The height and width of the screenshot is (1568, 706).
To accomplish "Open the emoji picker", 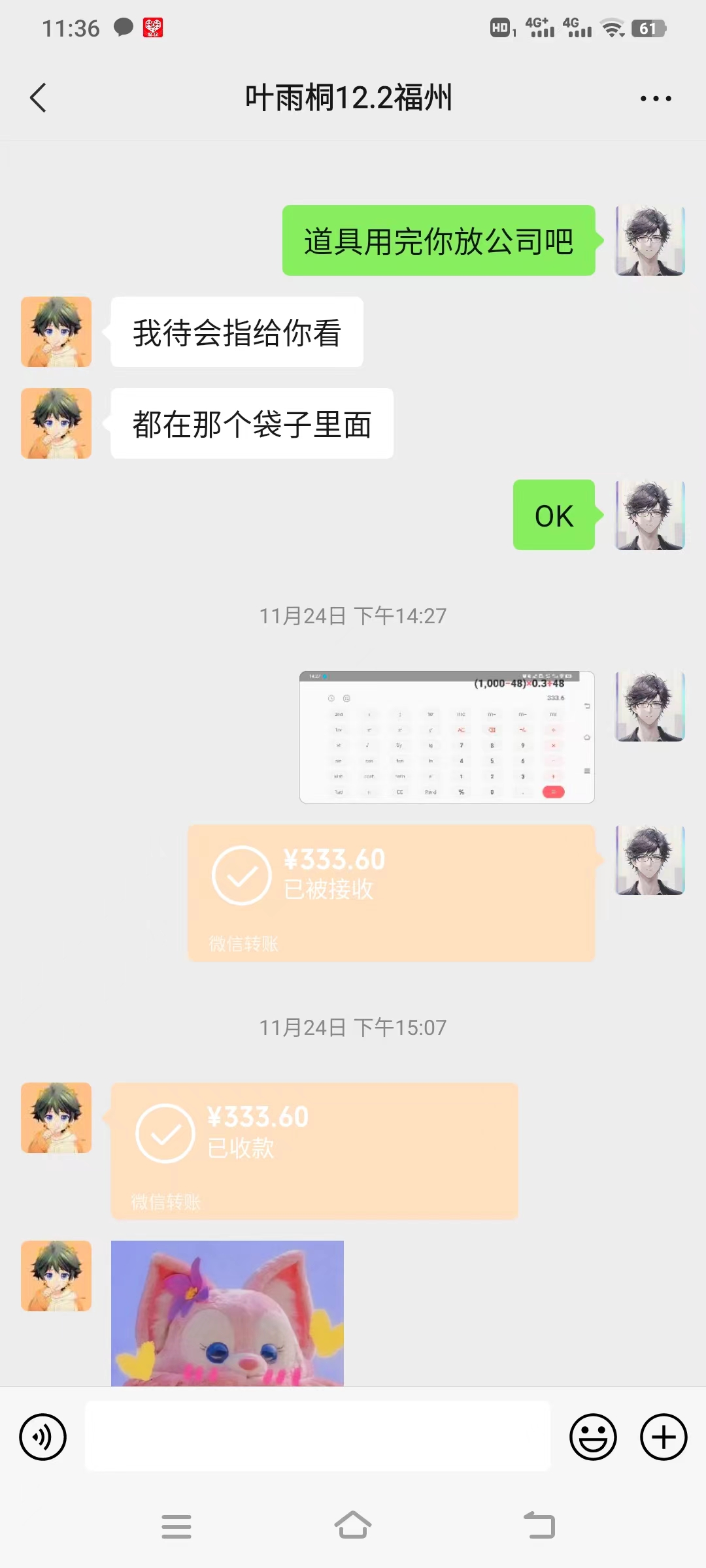I will click(x=593, y=1437).
